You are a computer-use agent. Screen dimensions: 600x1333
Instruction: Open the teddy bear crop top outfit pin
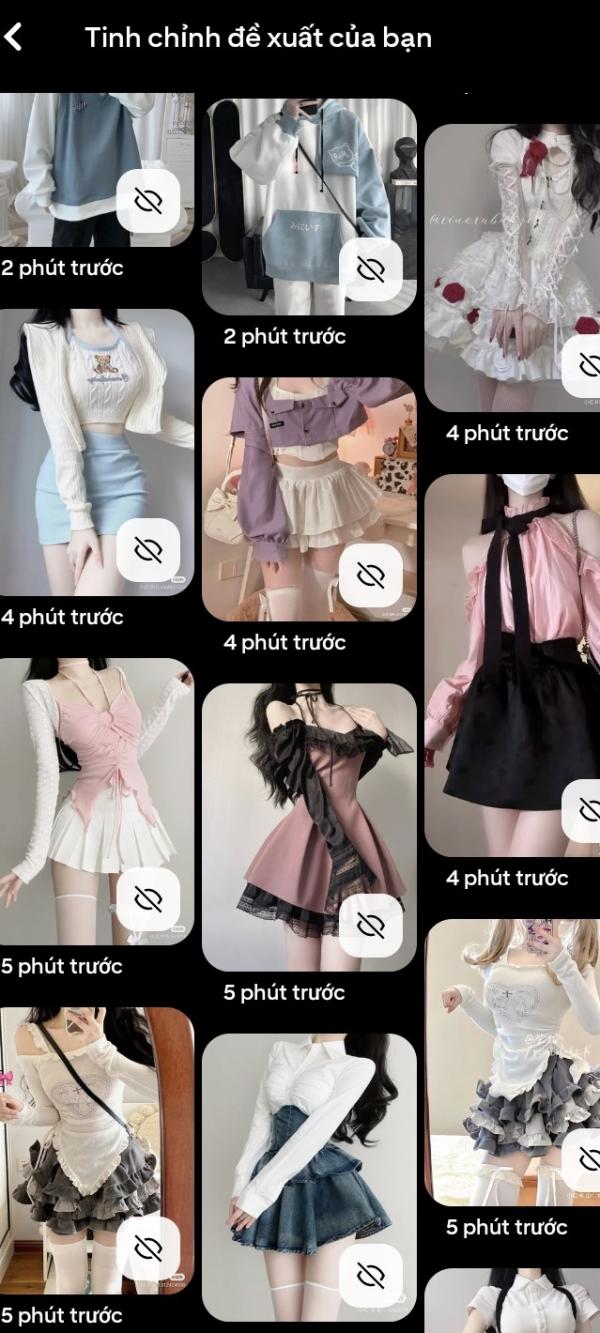(x=80, y=430)
